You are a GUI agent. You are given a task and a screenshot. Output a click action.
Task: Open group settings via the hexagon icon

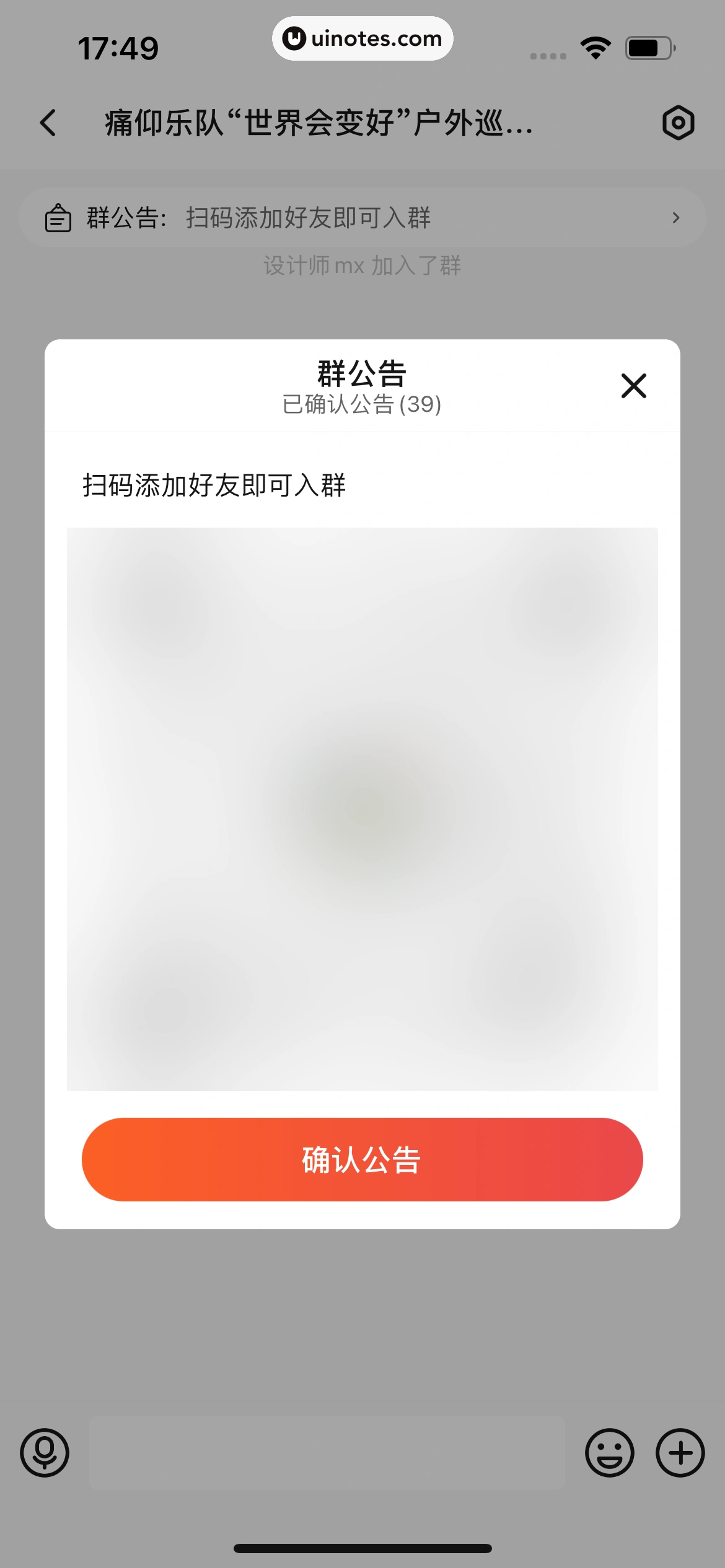pos(677,123)
